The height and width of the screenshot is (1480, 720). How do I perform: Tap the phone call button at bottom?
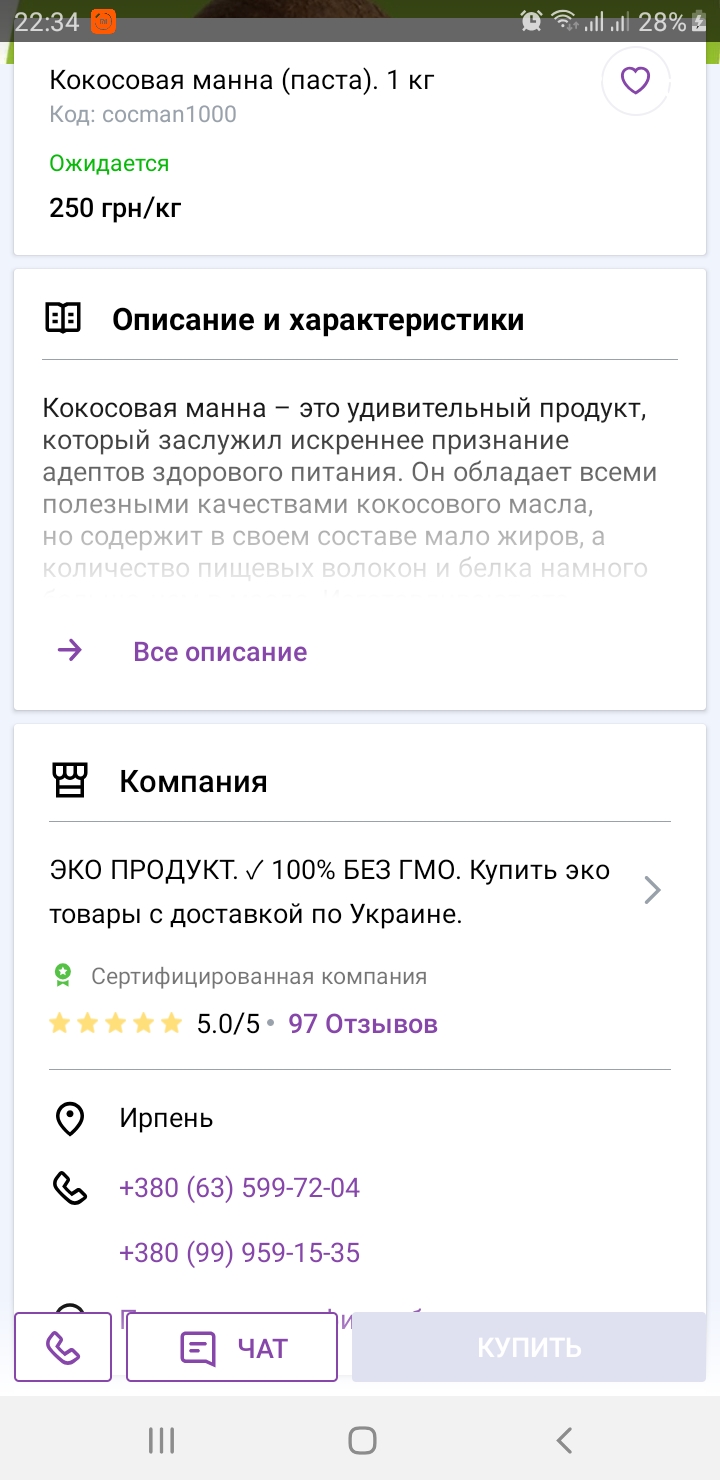tap(63, 1348)
